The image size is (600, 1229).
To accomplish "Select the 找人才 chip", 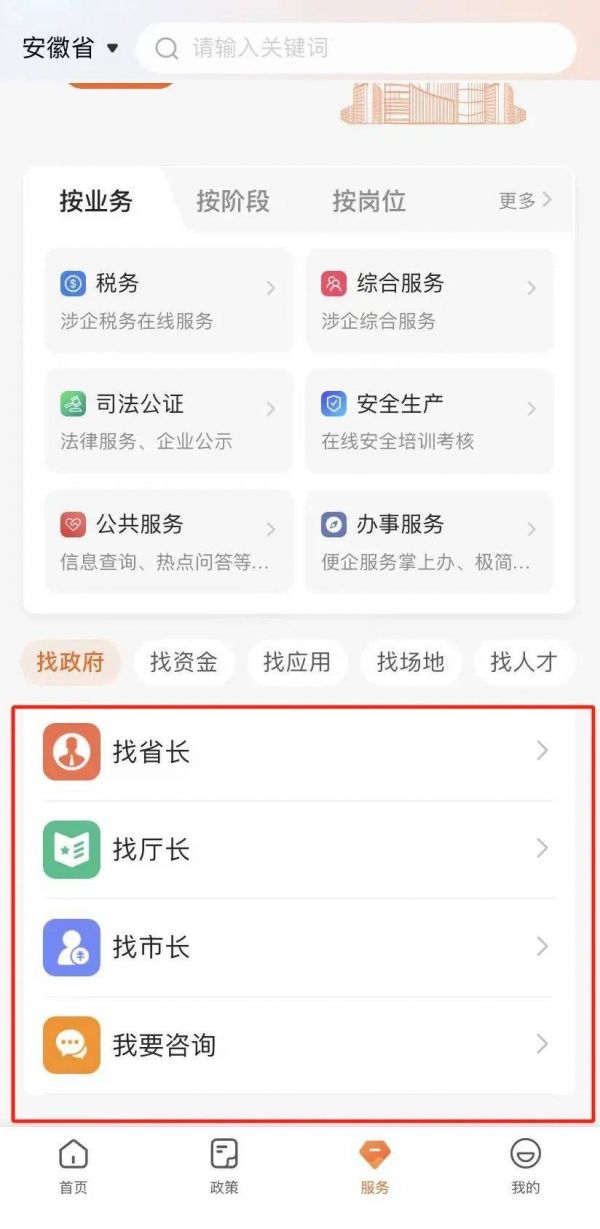I will point(523,662).
